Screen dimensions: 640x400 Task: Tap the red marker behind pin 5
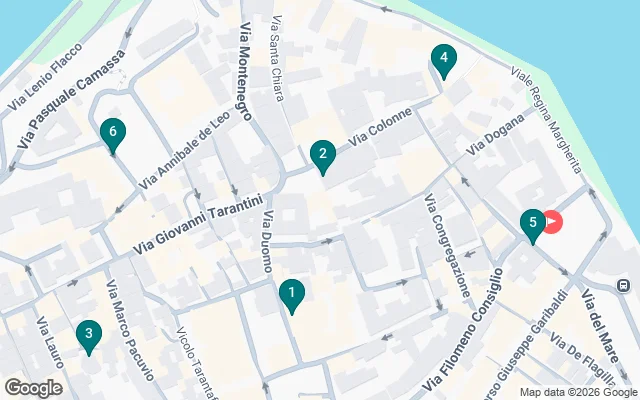coord(553,221)
